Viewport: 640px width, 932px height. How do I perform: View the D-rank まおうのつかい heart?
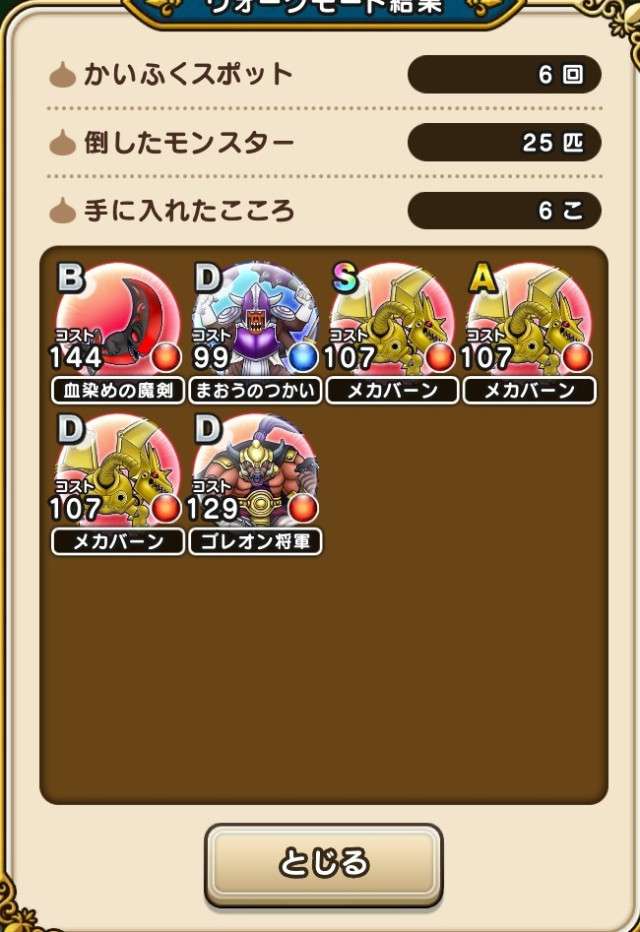point(255,324)
